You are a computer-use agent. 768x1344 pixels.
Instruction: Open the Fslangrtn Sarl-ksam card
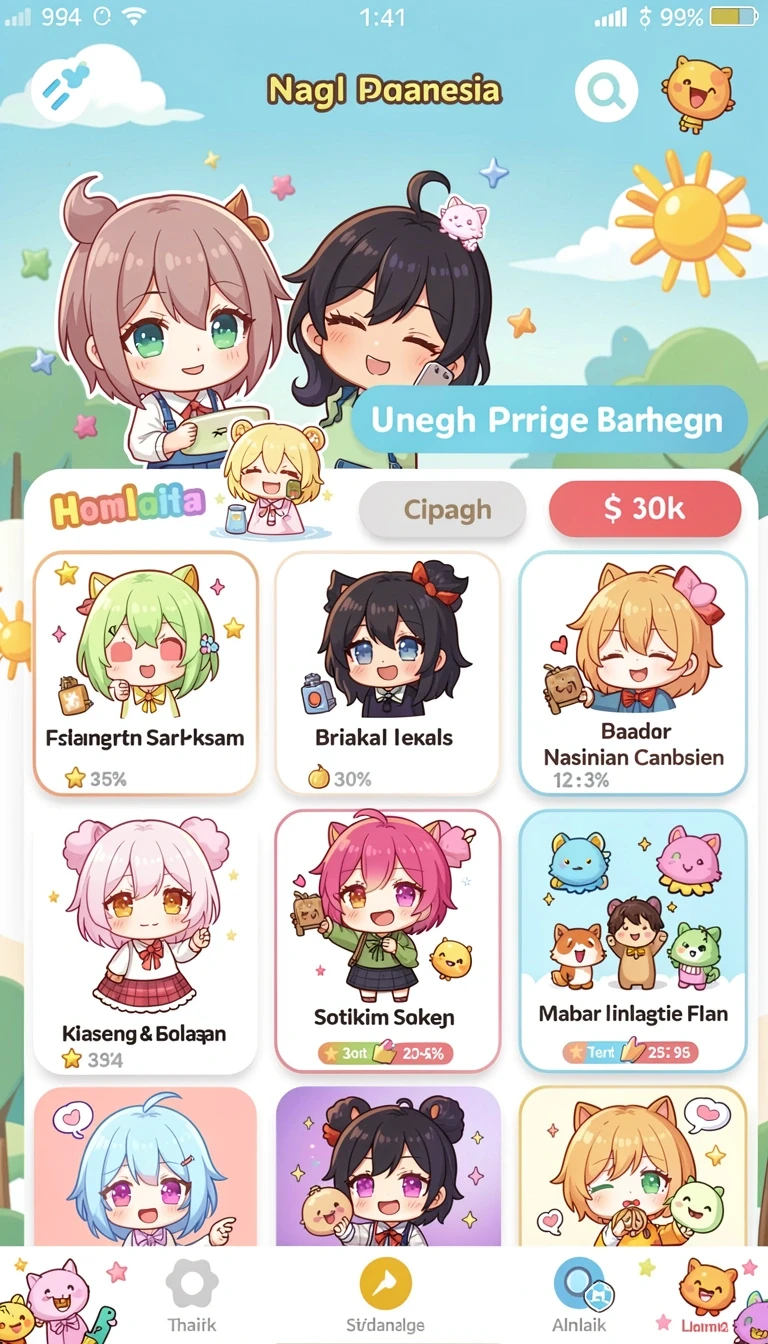146,673
